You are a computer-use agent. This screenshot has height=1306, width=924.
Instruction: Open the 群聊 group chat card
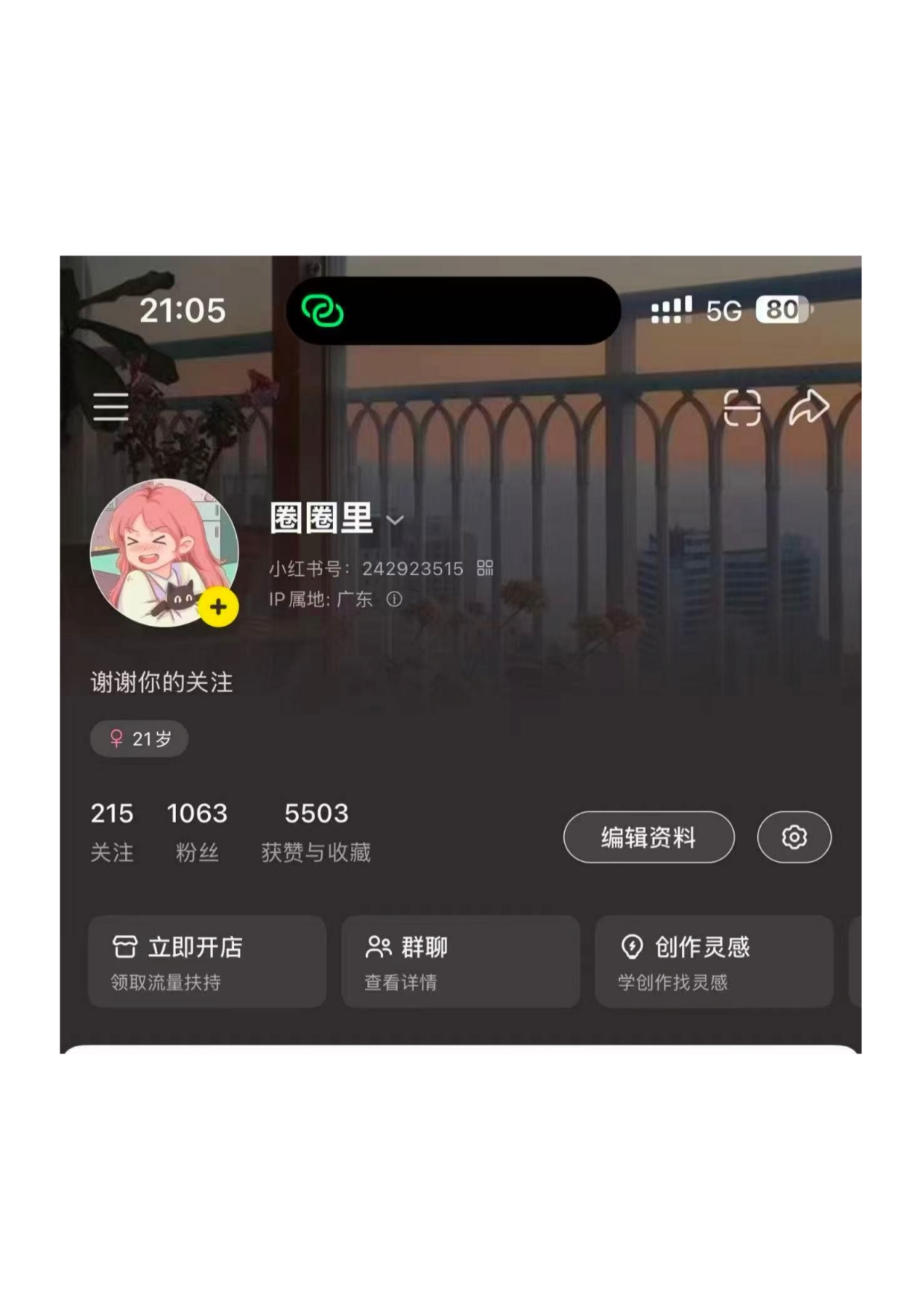click(460, 962)
